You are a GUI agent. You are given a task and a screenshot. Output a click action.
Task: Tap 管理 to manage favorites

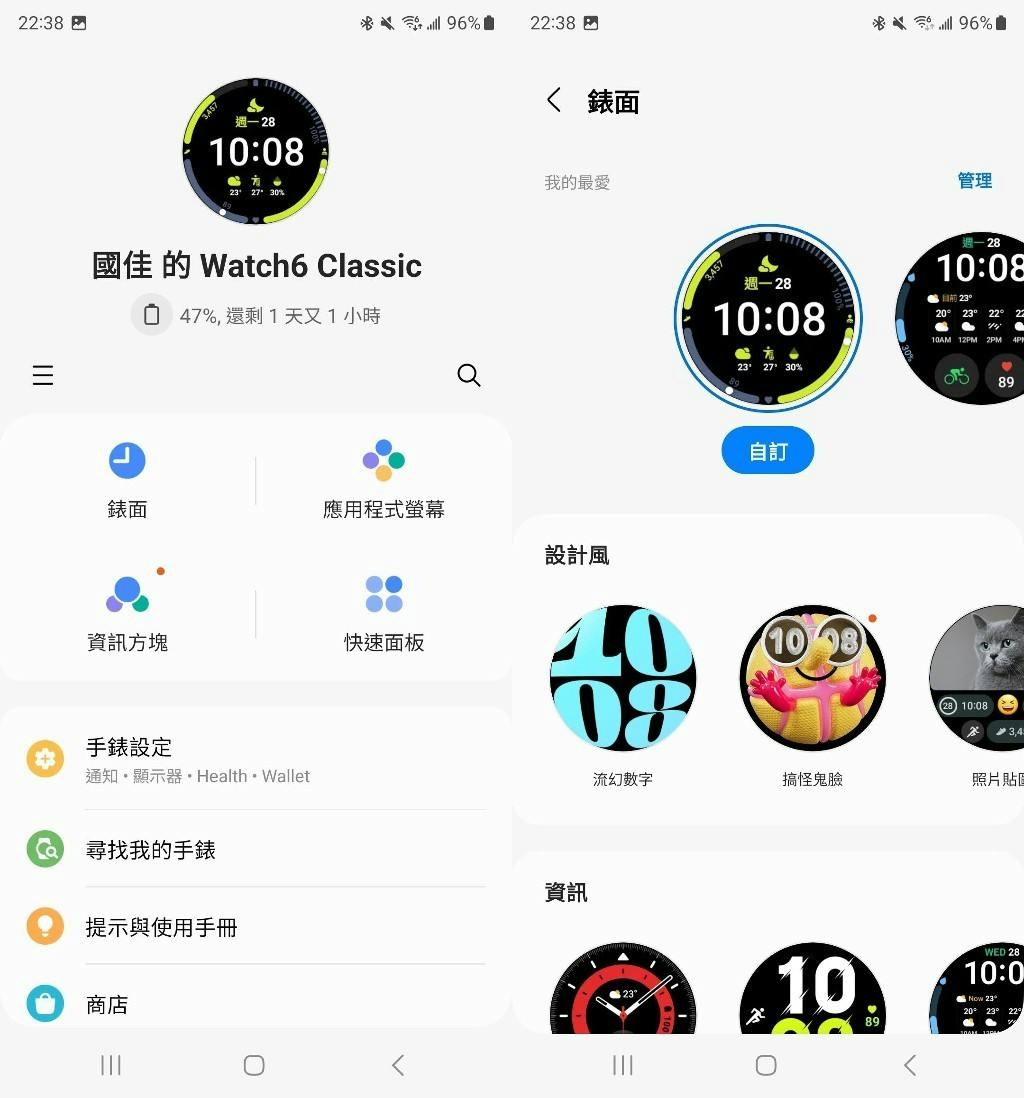(974, 181)
